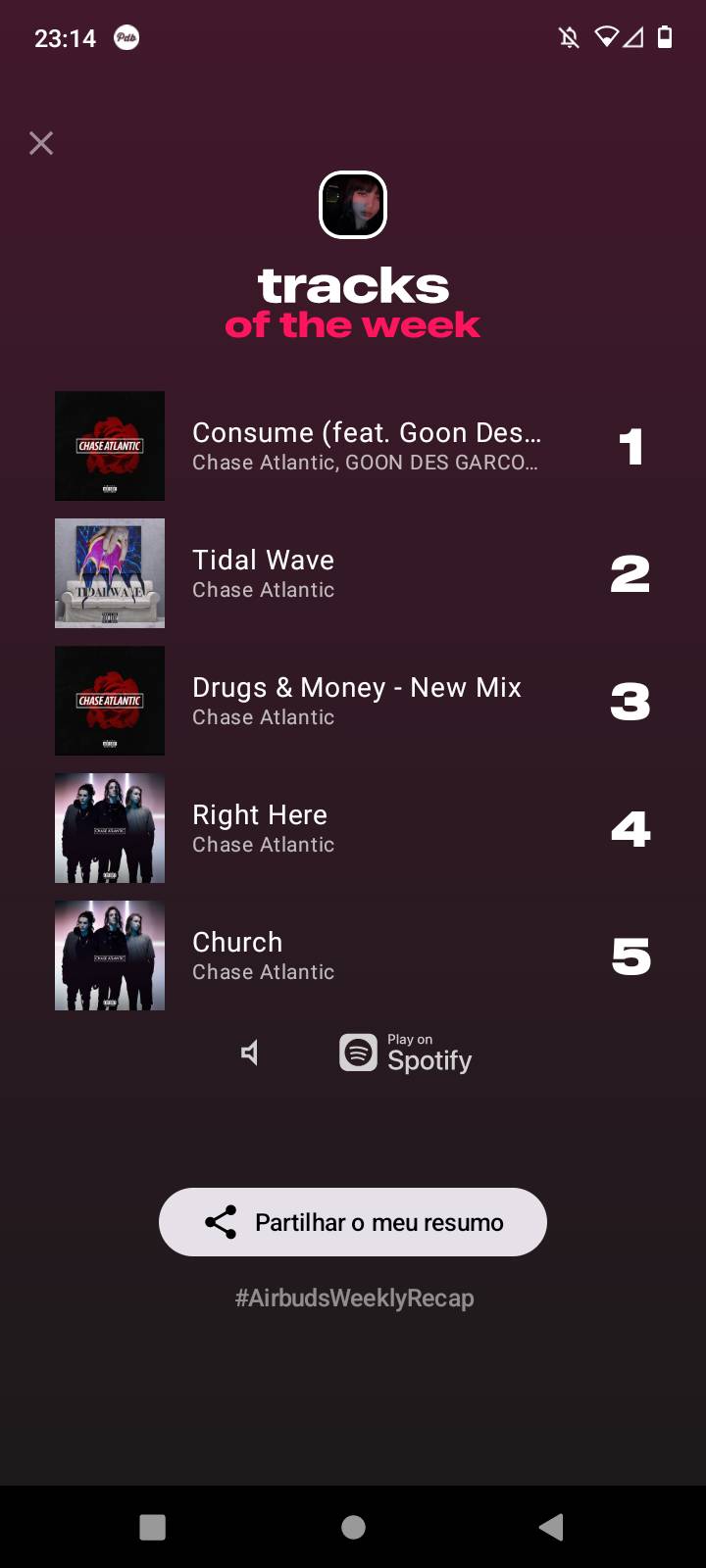Open the Consume track row
The width and height of the screenshot is (706, 1568).
353,446
